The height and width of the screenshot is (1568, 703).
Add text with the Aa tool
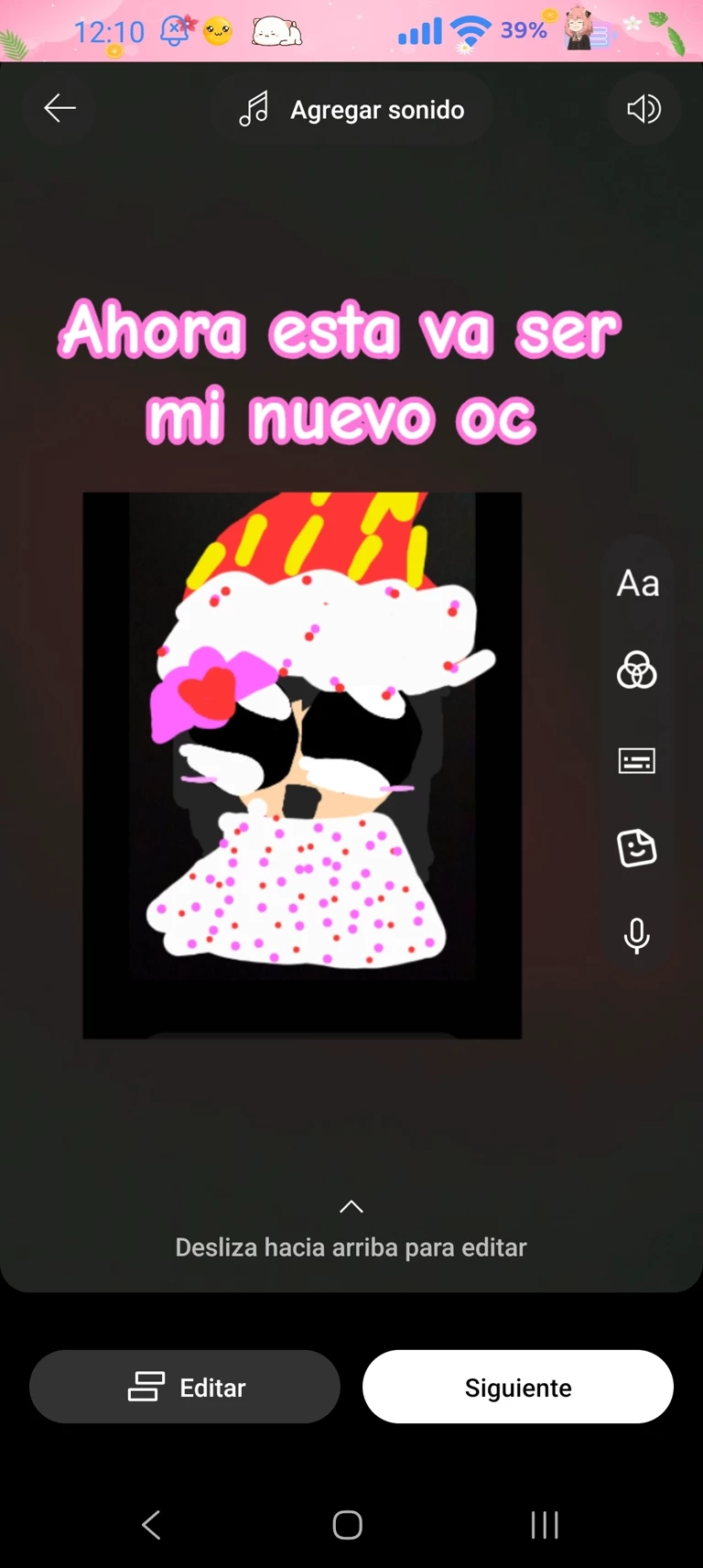[637, 583]
